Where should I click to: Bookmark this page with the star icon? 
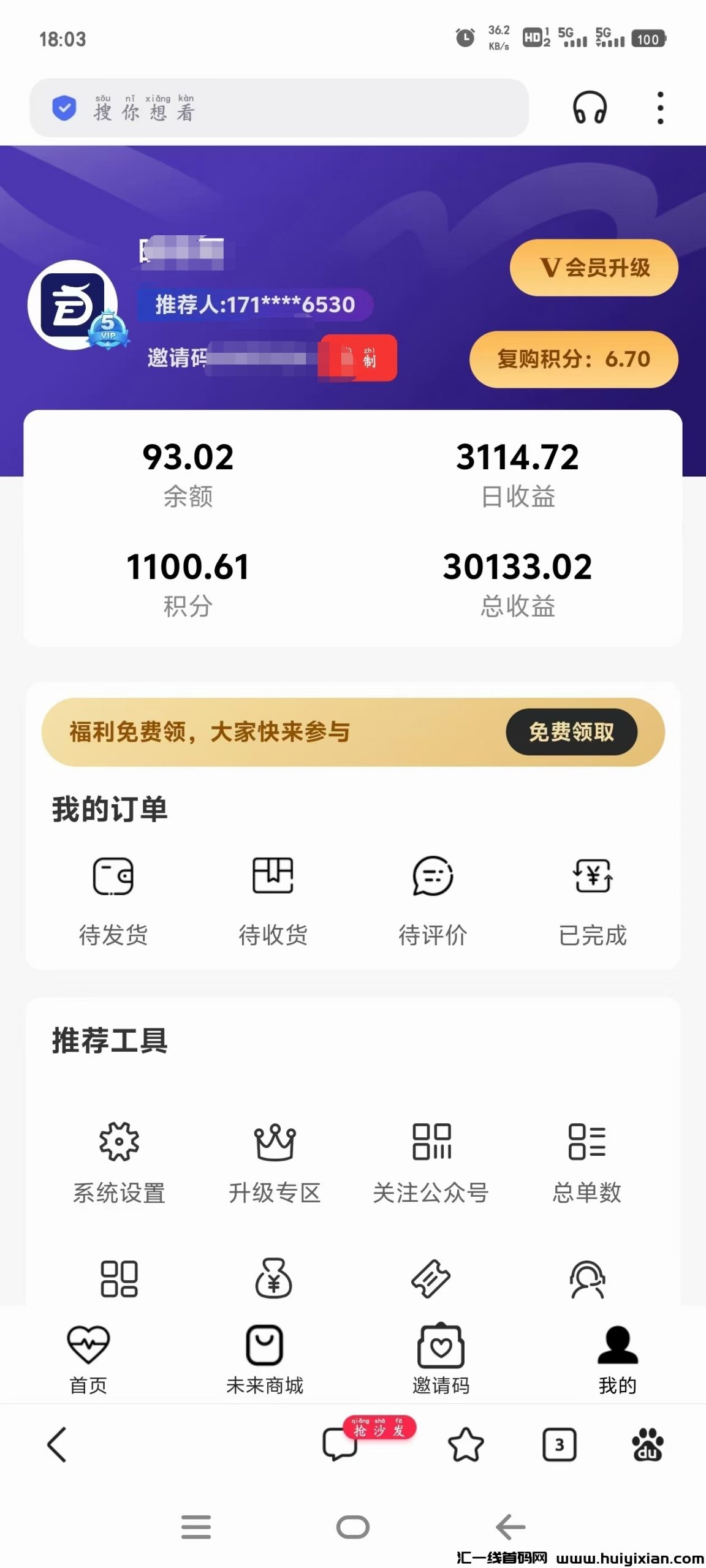click(x=466, y=1444)
